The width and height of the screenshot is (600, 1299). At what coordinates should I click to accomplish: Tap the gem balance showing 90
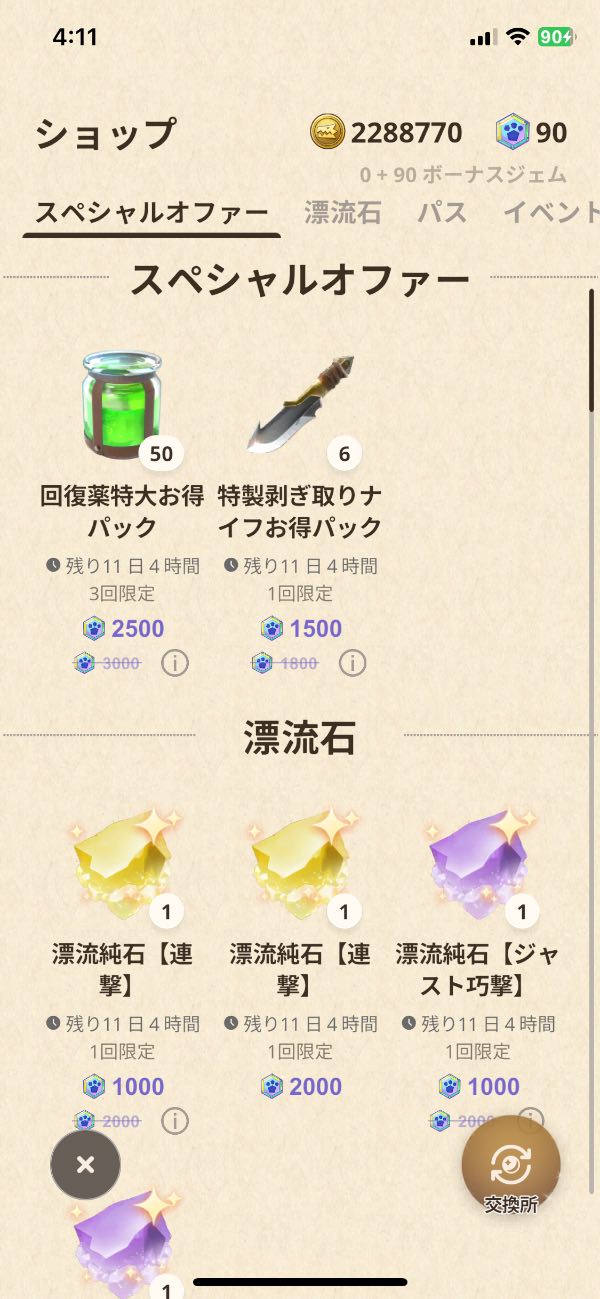coord(532,133)
